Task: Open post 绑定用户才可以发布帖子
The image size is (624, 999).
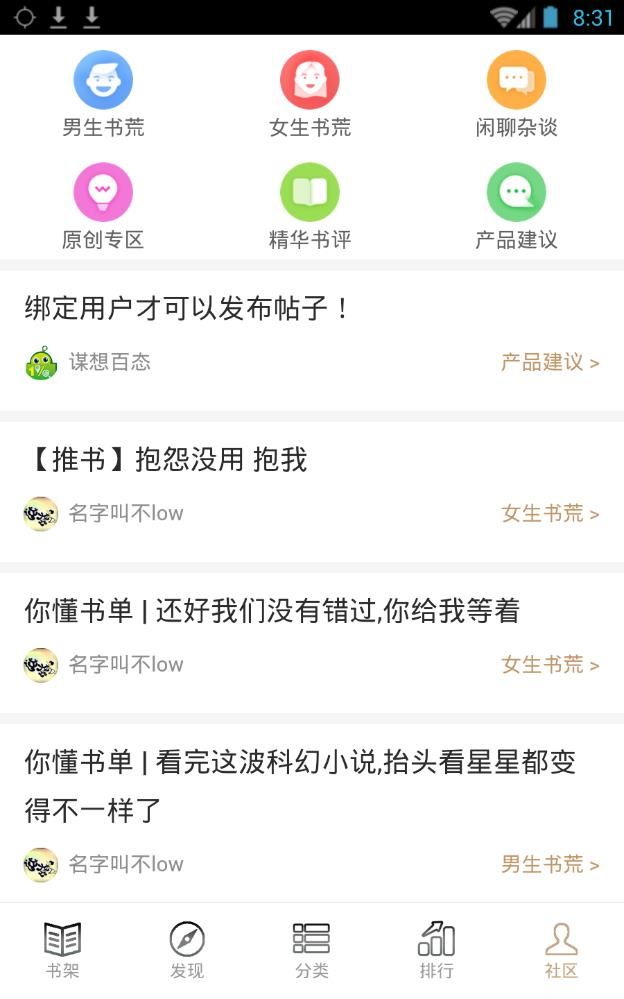Action: 188,308
